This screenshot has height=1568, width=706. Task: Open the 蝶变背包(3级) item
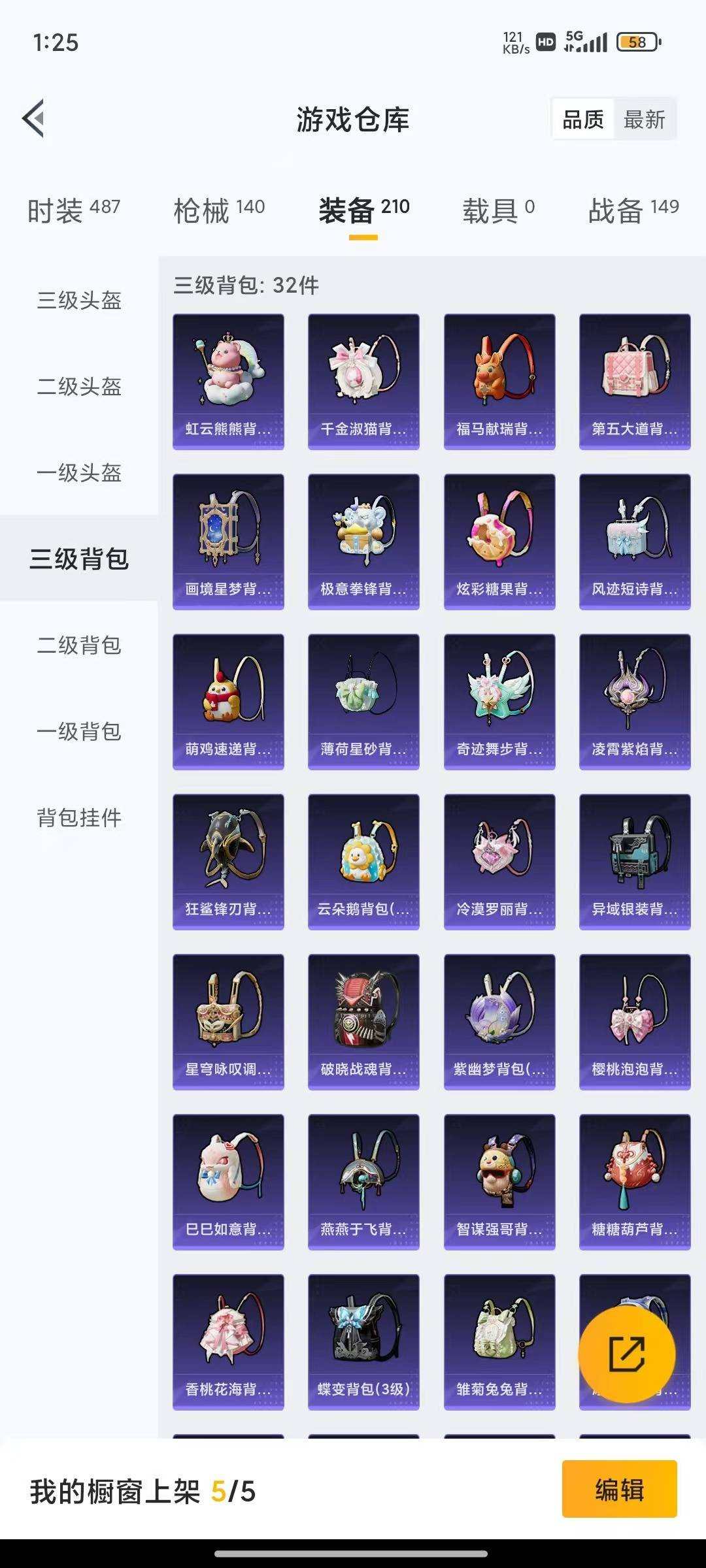tap(363, 1342)
